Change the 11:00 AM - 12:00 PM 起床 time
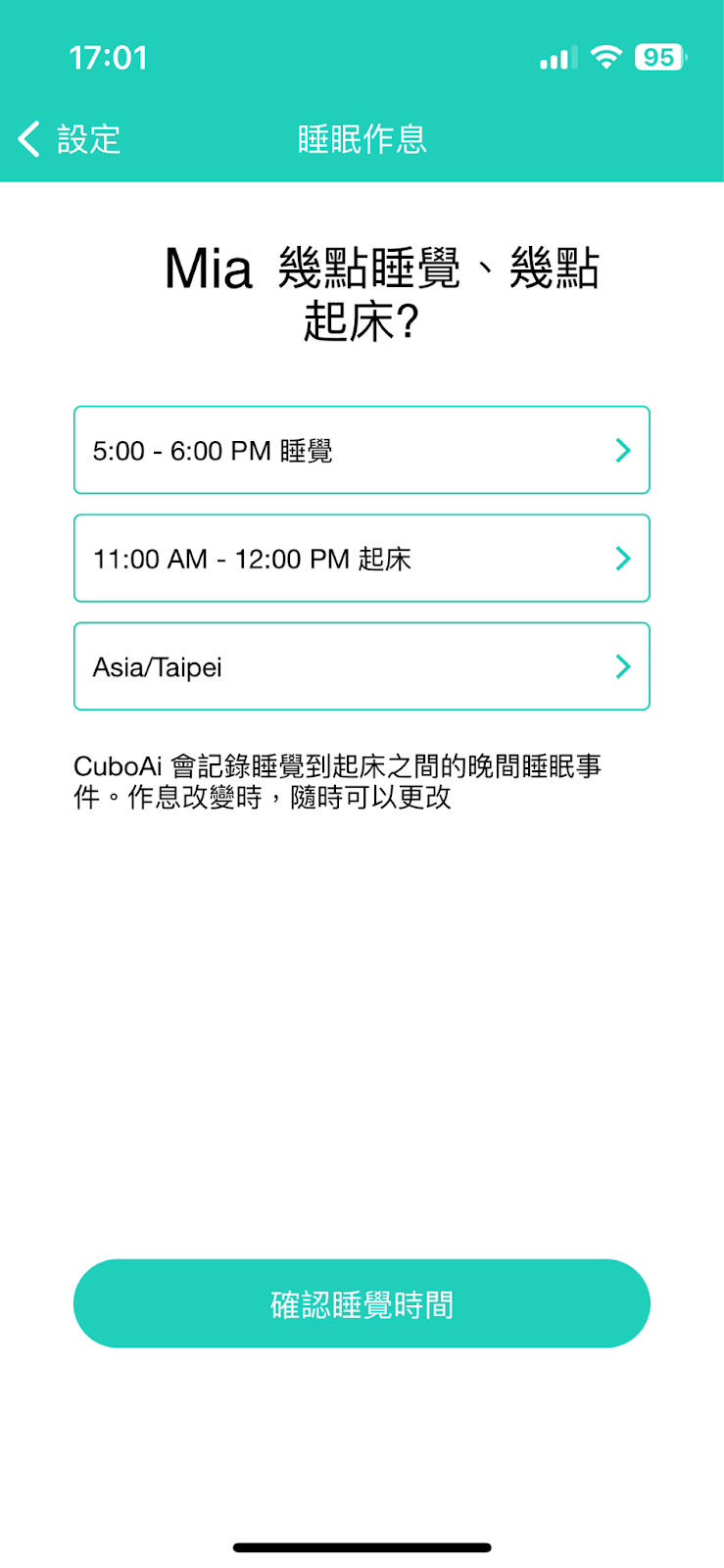 click(x=362, y=559)
